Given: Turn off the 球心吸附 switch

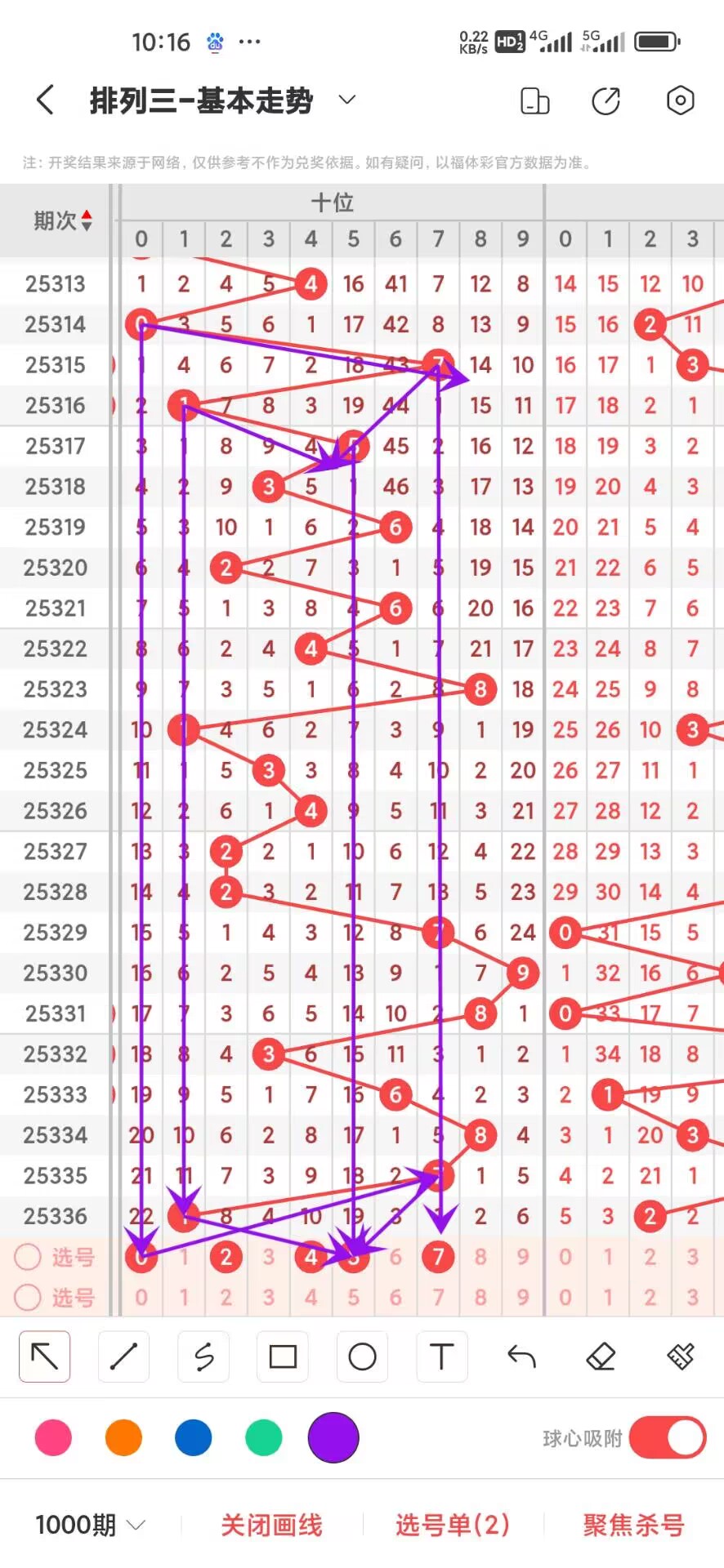Looking at the screenshot, I should 668,1437.
